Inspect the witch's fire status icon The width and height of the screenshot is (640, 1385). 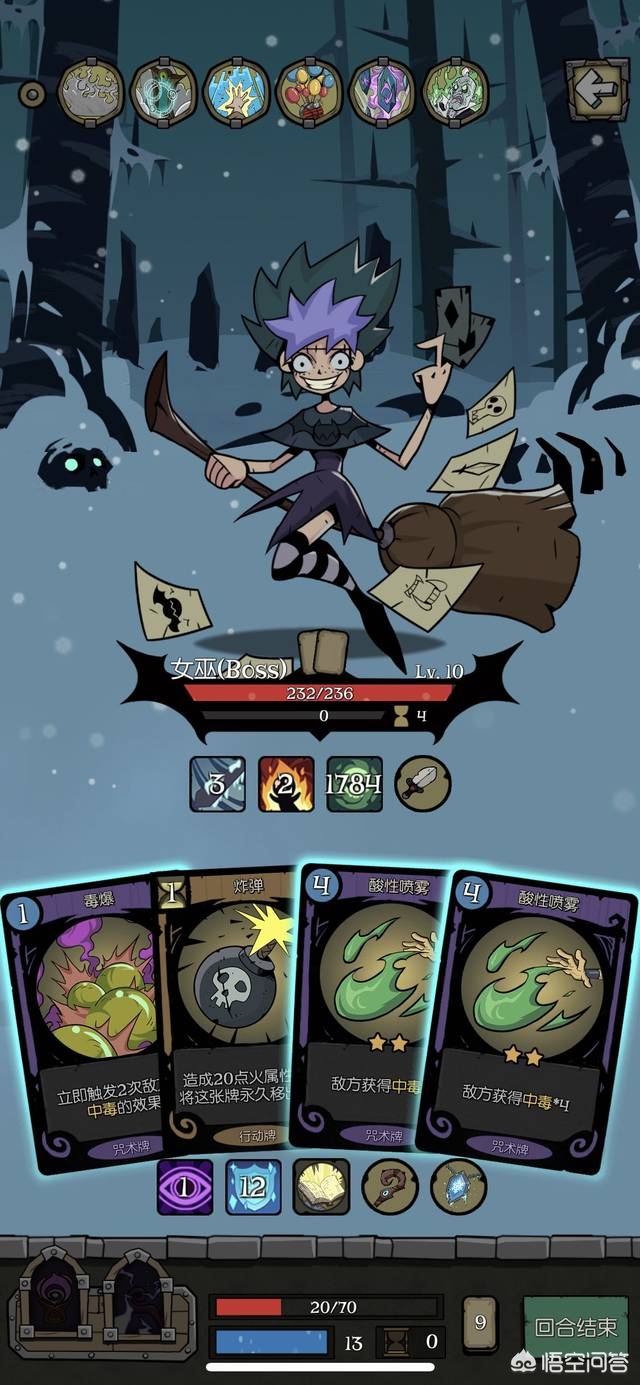coord(286,783)
